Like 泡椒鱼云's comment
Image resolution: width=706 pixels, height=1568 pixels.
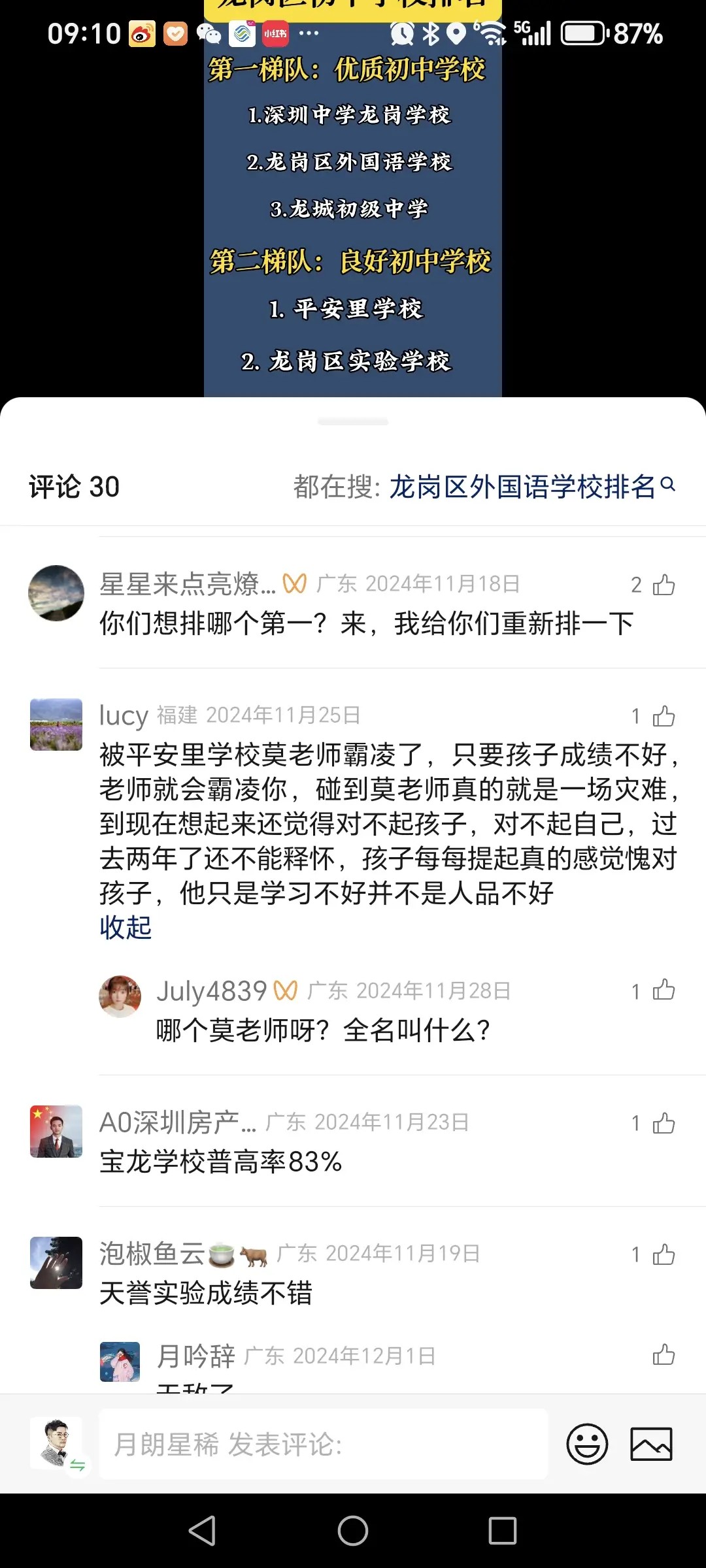[x=664, y=1254]
